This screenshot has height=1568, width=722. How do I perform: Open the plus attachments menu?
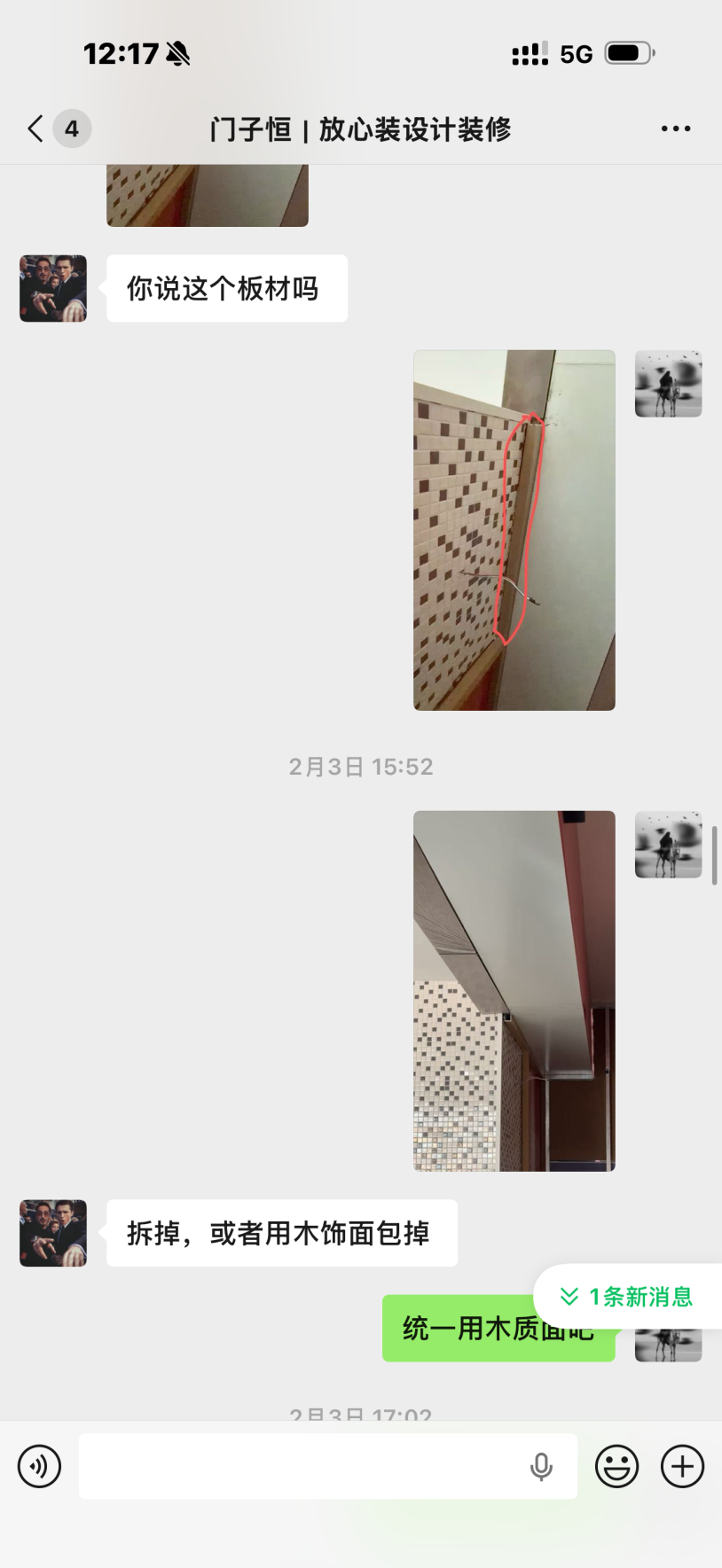click(x=682, y=1466)
